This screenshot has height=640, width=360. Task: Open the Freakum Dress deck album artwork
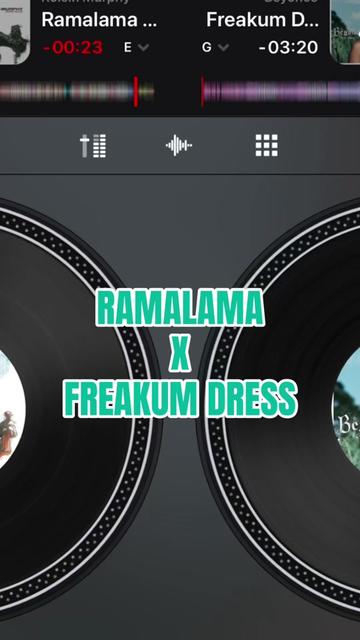(345, 32)
